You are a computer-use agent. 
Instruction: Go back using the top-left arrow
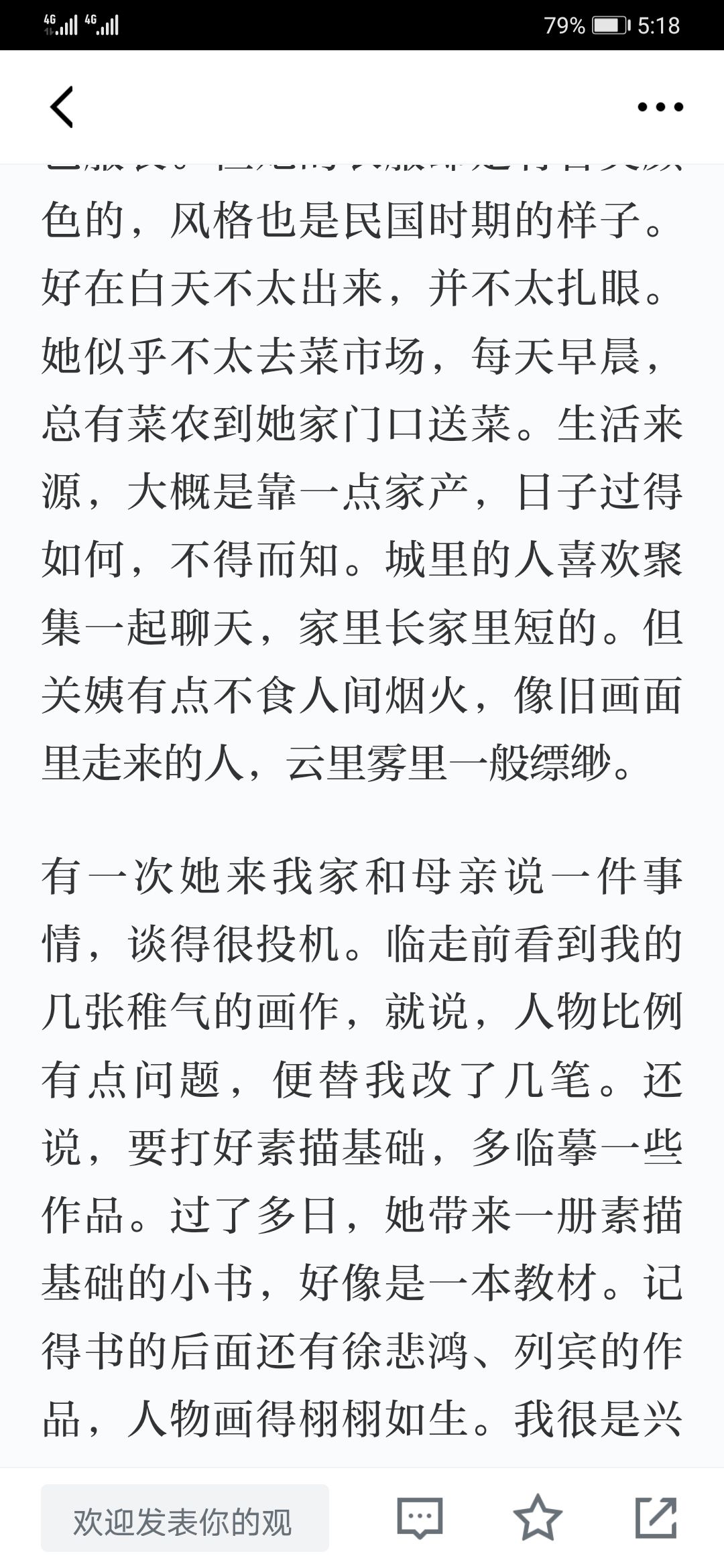62,107
